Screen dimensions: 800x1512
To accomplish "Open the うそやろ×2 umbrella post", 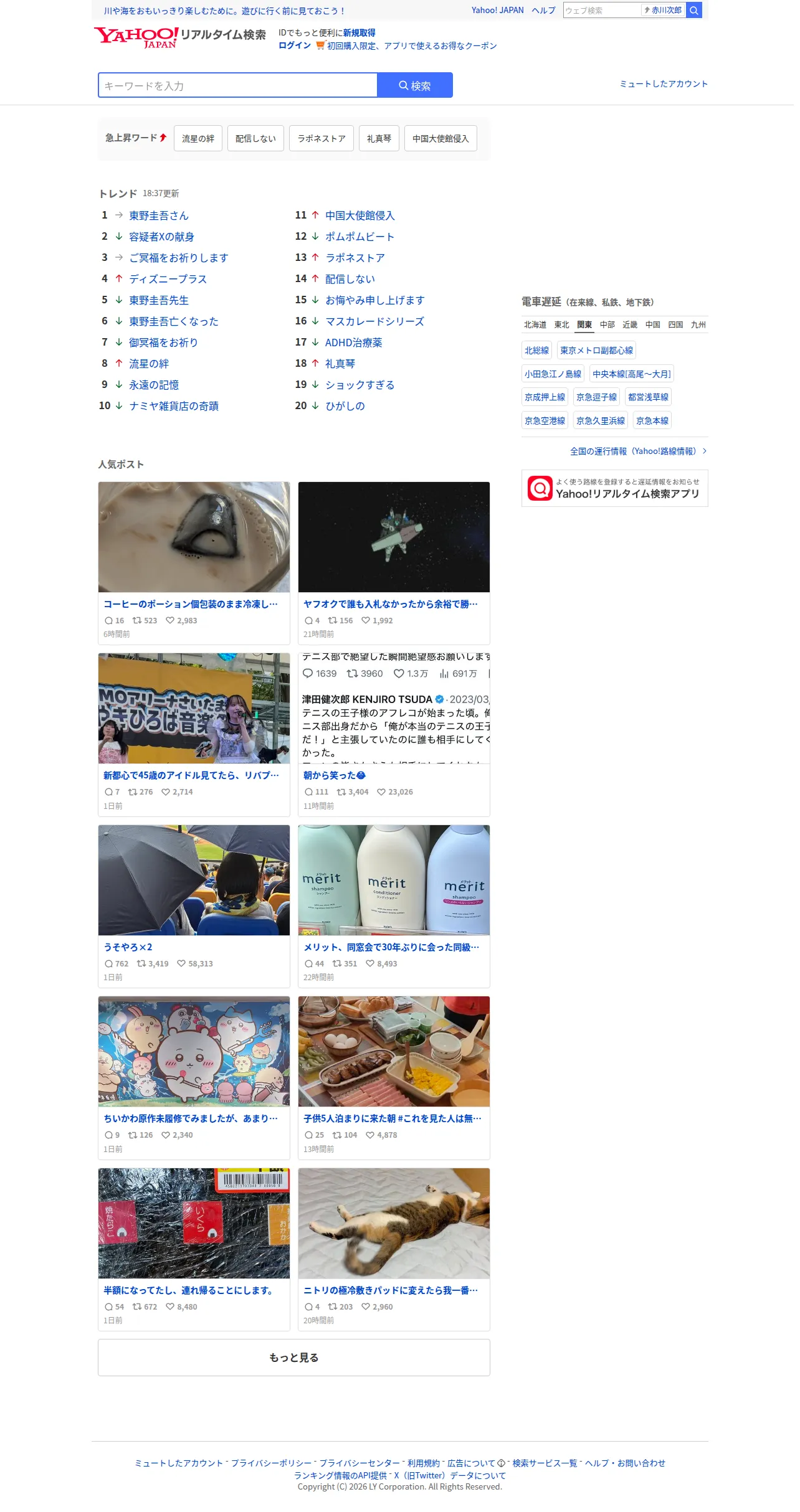I will 194,906.
